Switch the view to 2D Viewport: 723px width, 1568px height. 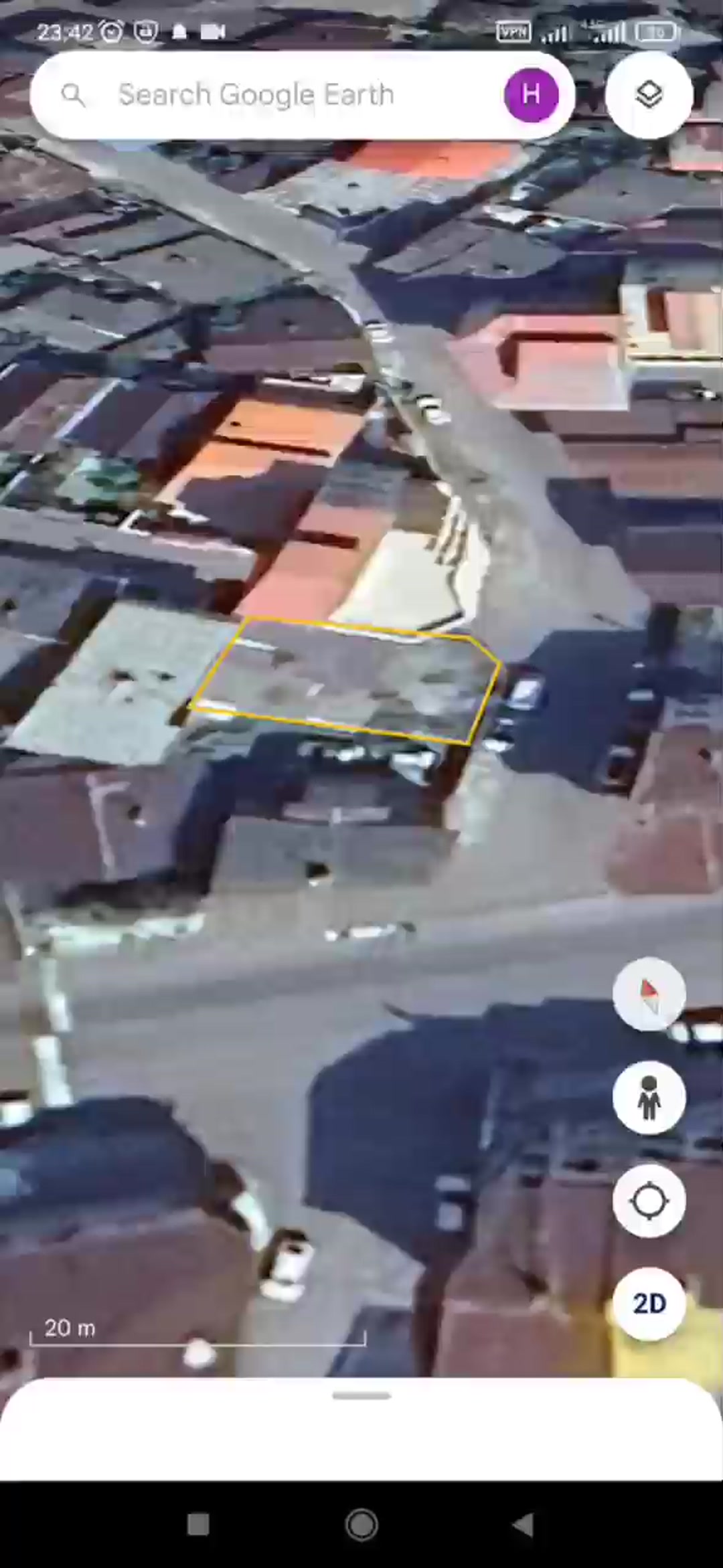[649, 1304]
